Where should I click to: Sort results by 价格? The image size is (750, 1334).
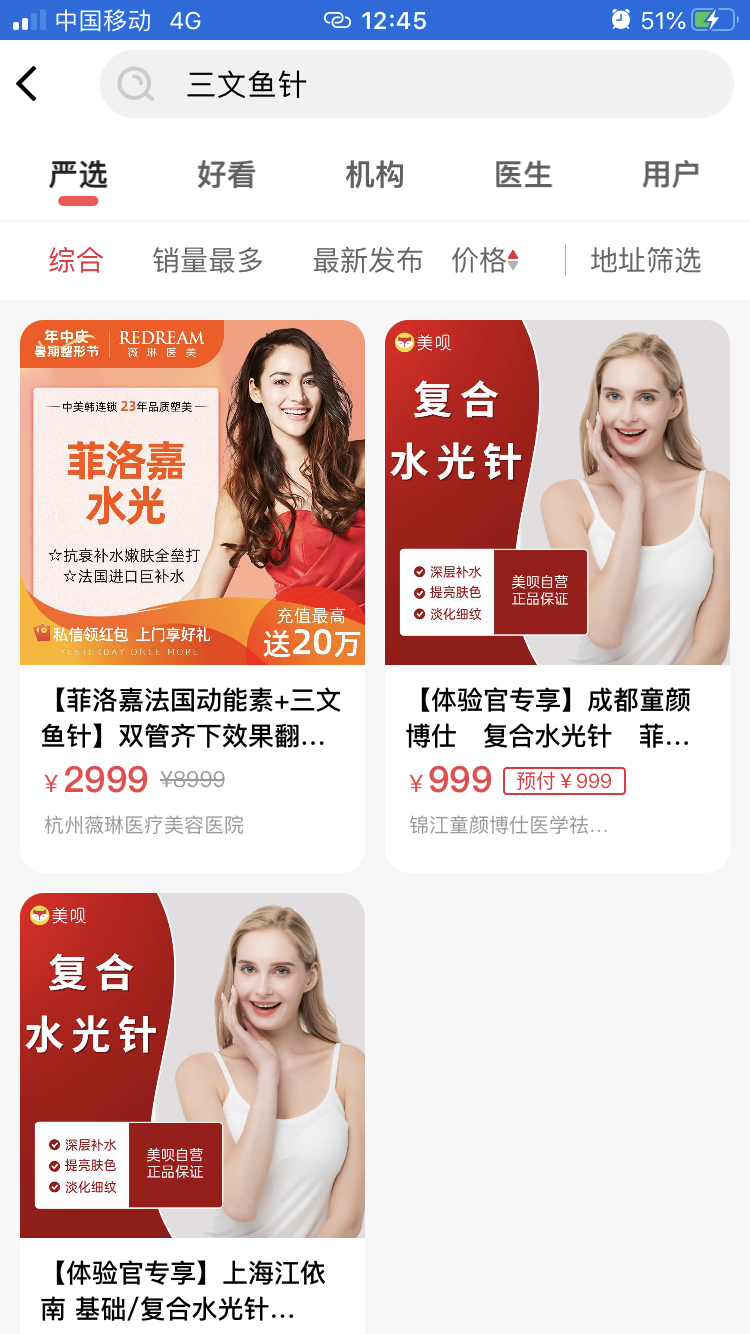pyautogui.click(x=485, y=261)
